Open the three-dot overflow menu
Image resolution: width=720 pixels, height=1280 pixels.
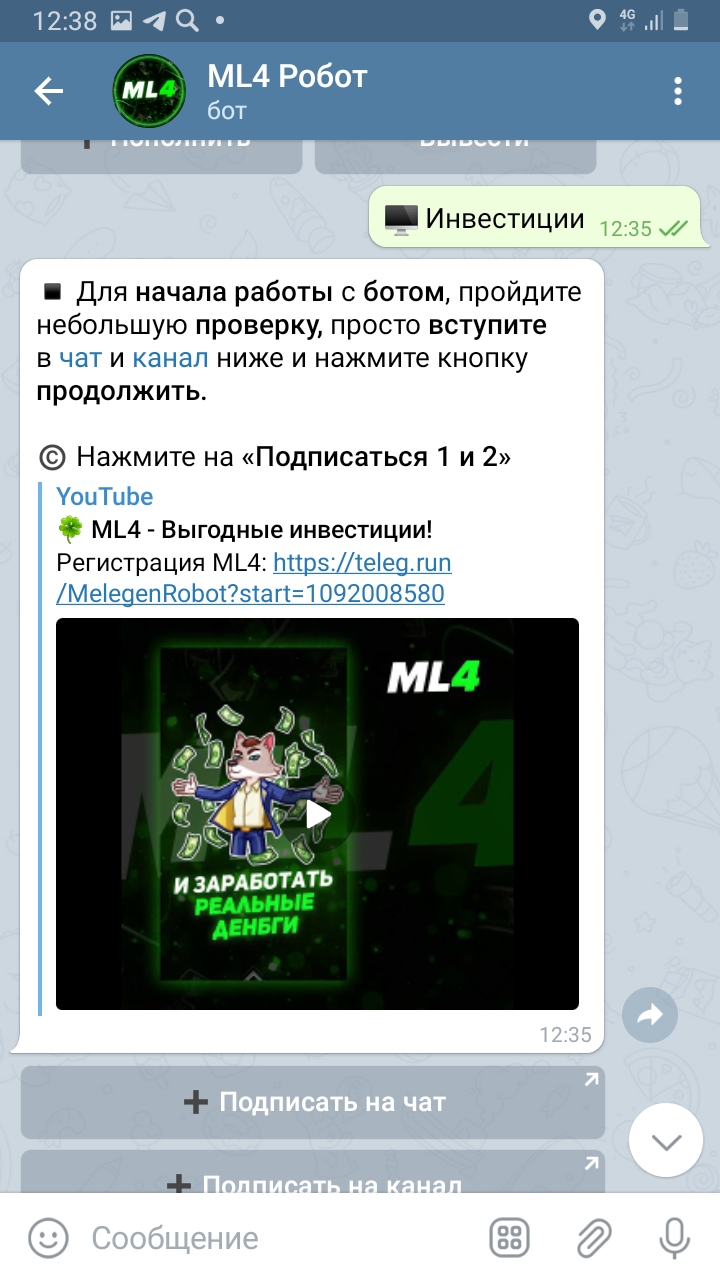click(x=678, y=92)
